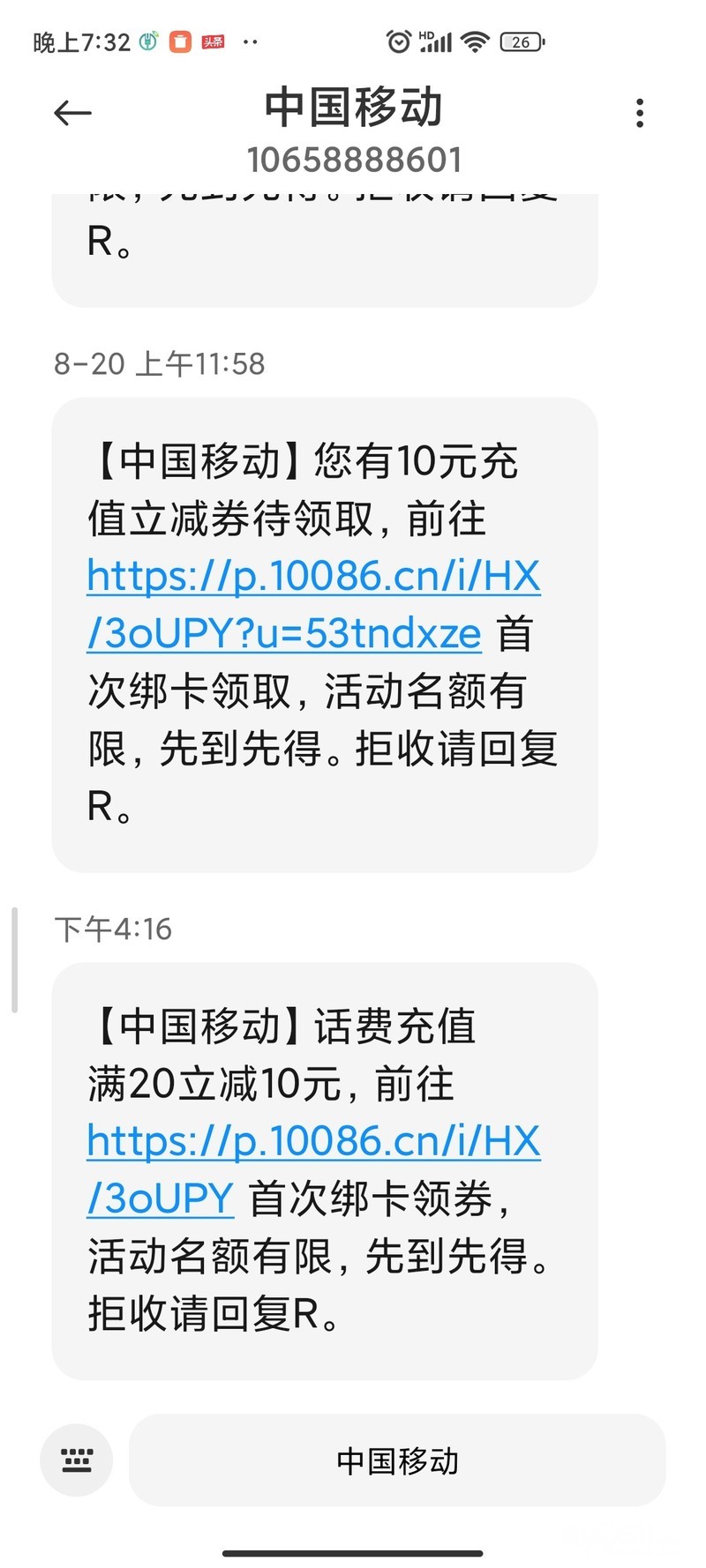Open the link ending in u=53tndxze

click(x=313, y=605)
